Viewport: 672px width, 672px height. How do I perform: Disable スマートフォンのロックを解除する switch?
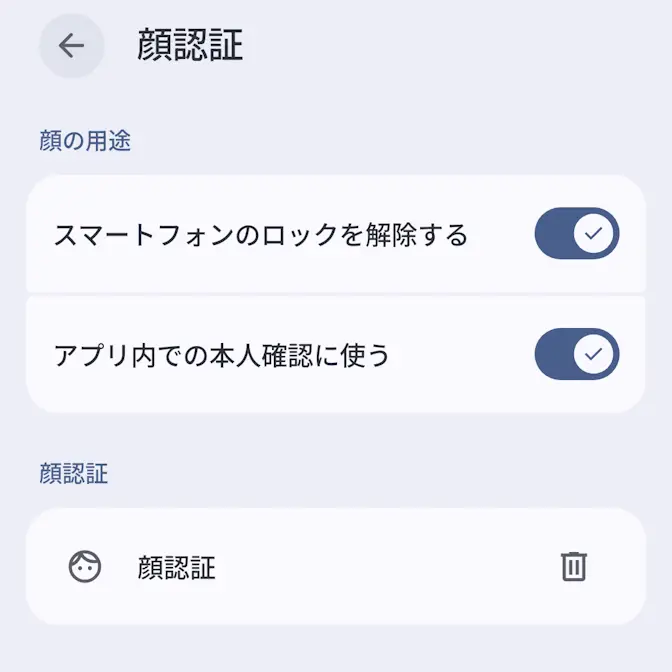pos(577,235)
